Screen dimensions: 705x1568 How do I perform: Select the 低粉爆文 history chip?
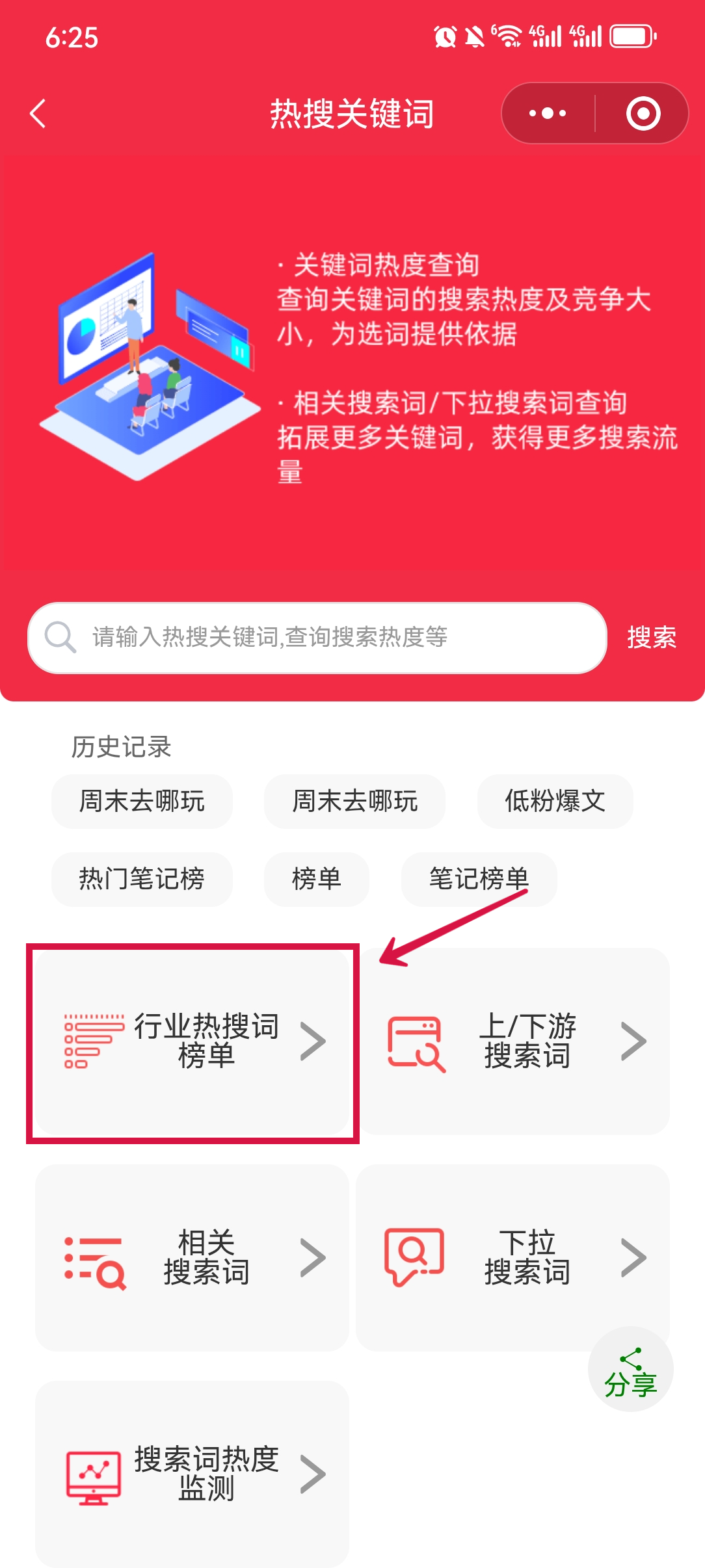555,801
